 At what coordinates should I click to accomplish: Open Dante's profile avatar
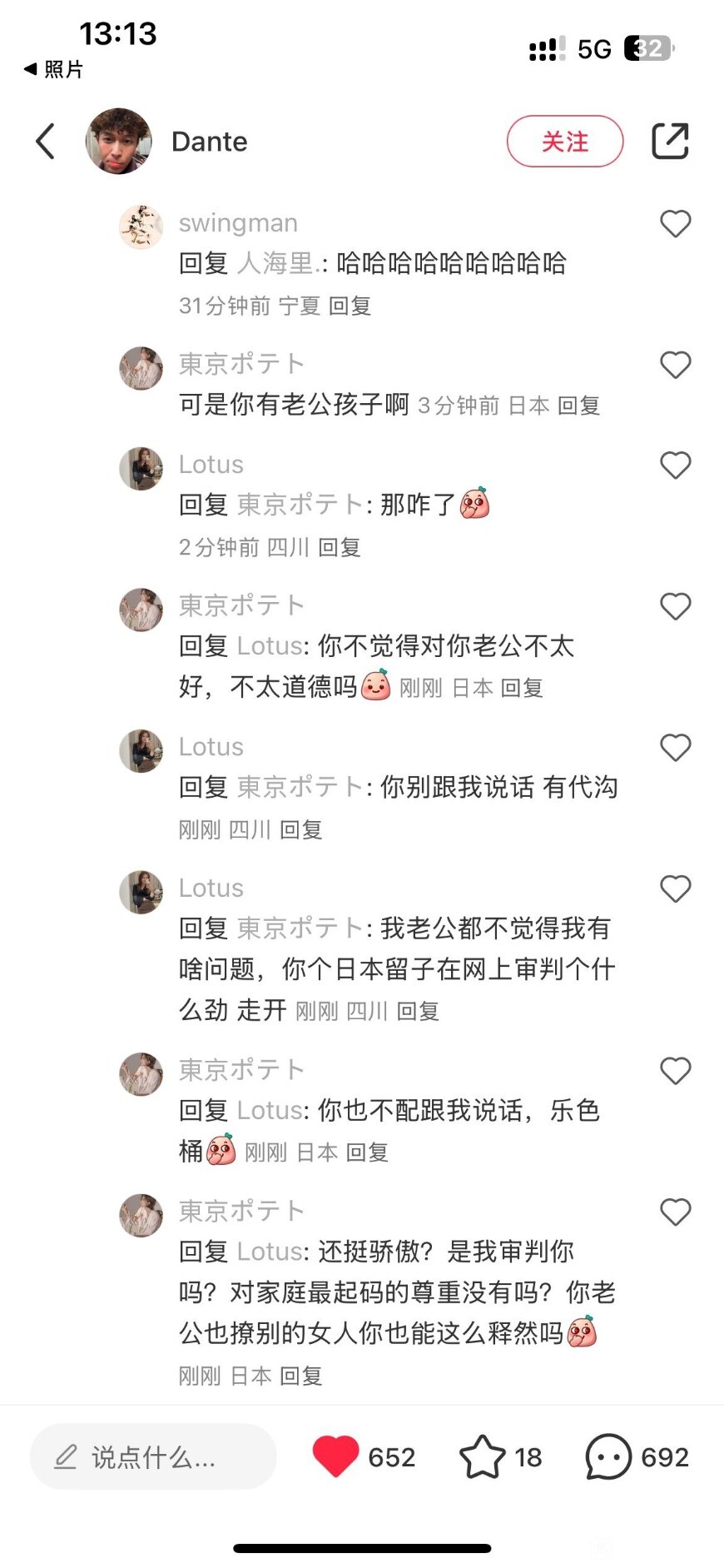(119, 141)
